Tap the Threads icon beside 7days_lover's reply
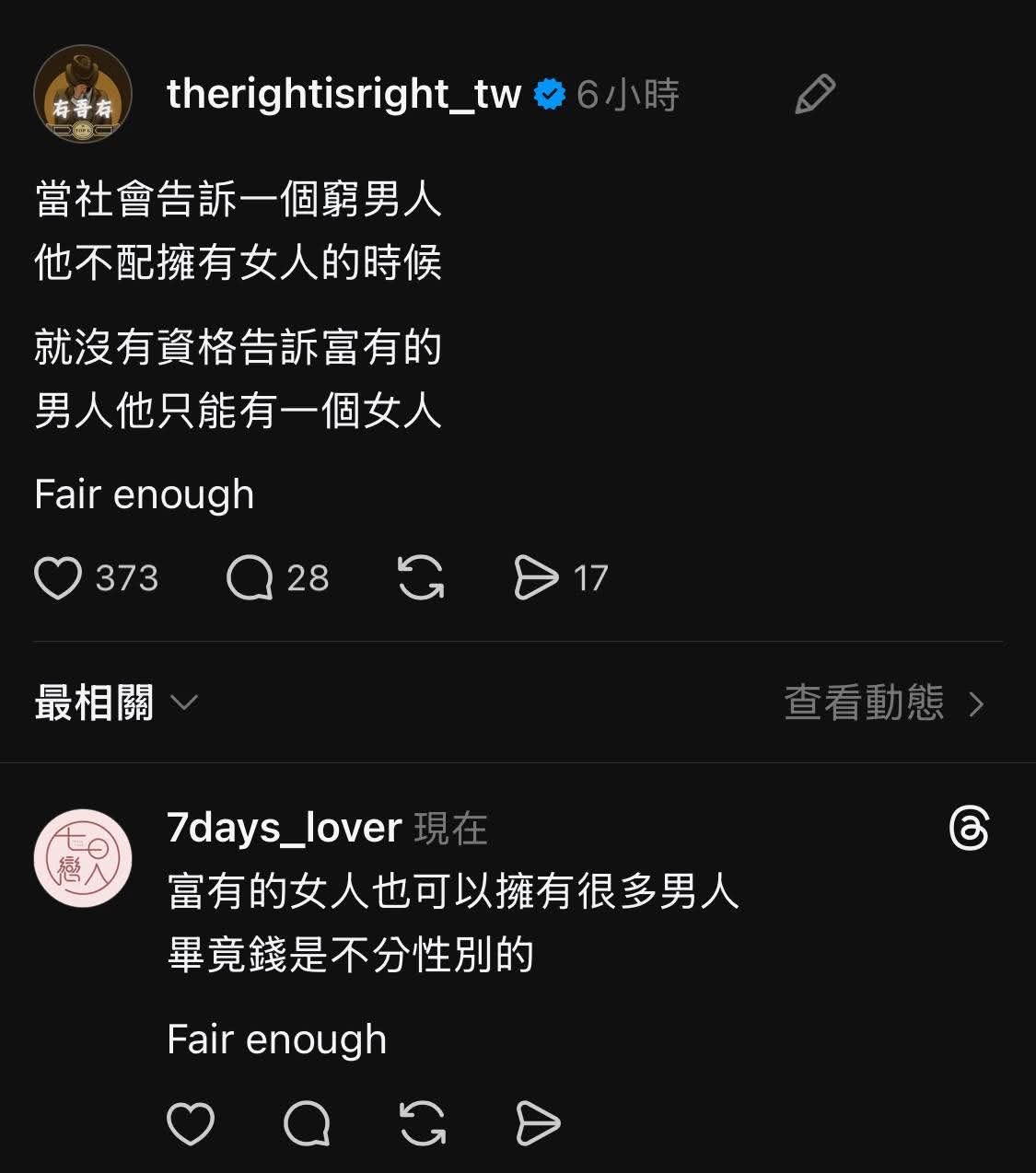This screenshot has height=1173, width=1036. point(969,829)
